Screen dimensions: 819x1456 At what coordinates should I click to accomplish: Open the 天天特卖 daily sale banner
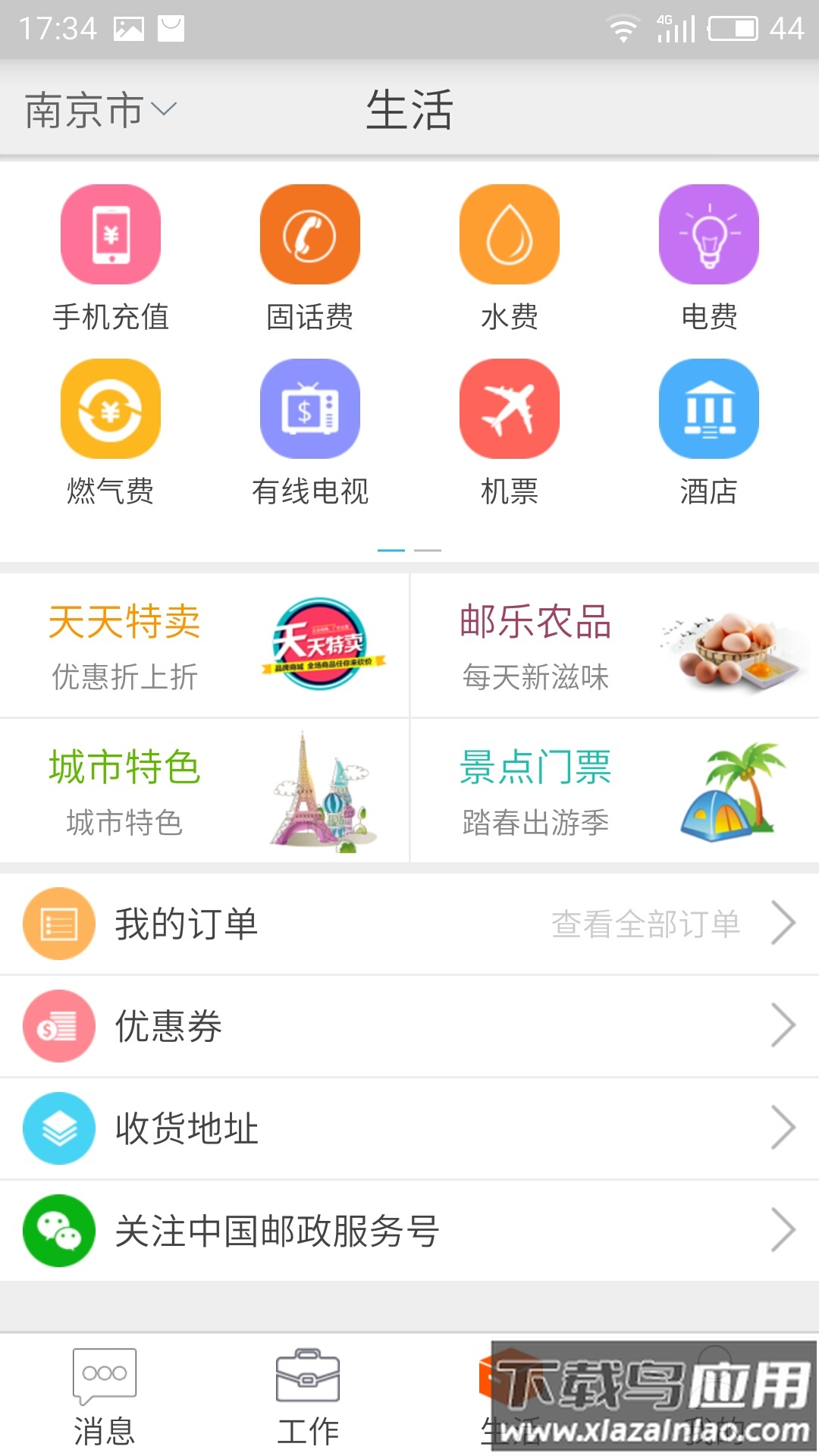(x=205, y=645)
